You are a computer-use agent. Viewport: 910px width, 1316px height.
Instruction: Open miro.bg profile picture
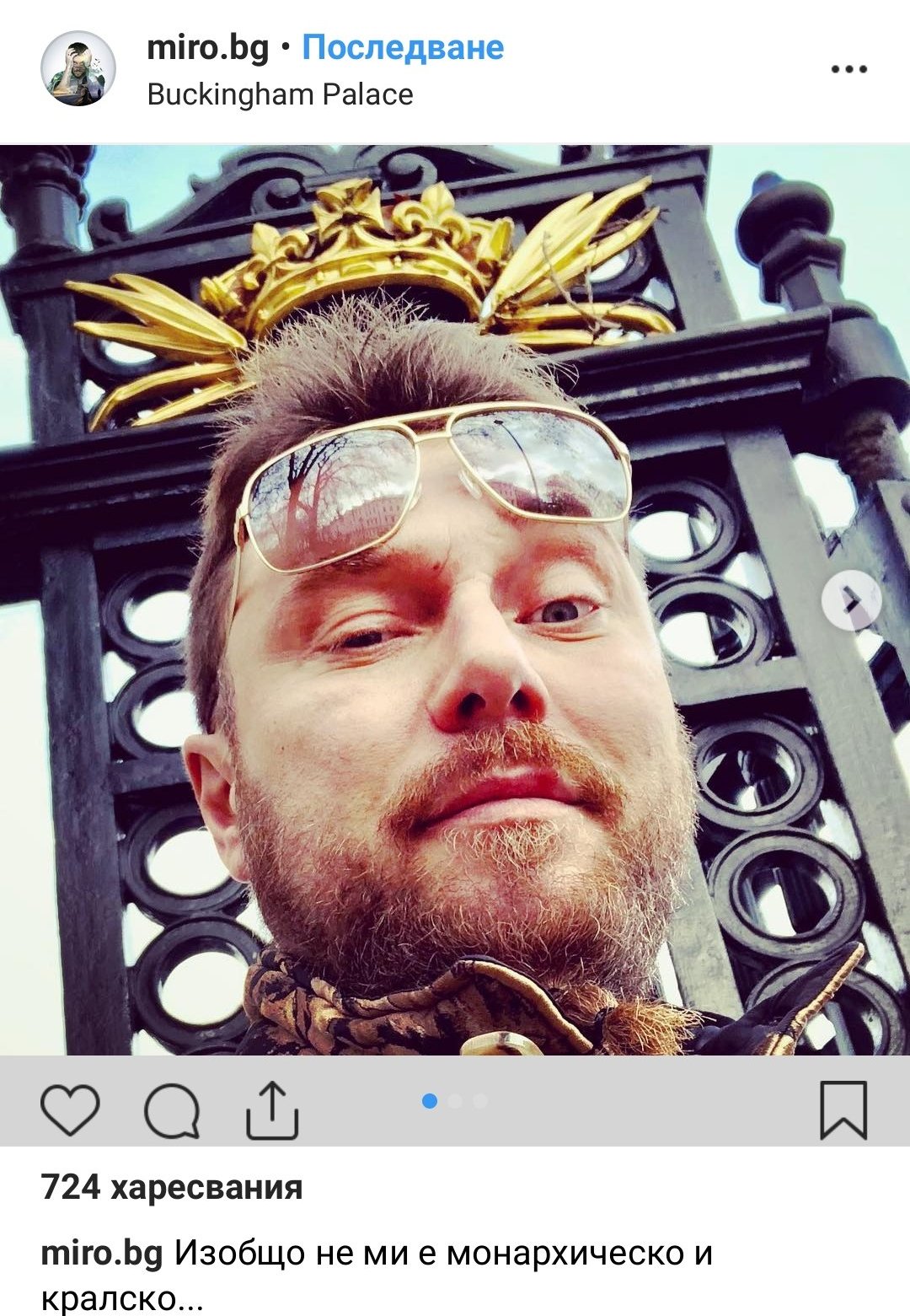tap(78, 69)
